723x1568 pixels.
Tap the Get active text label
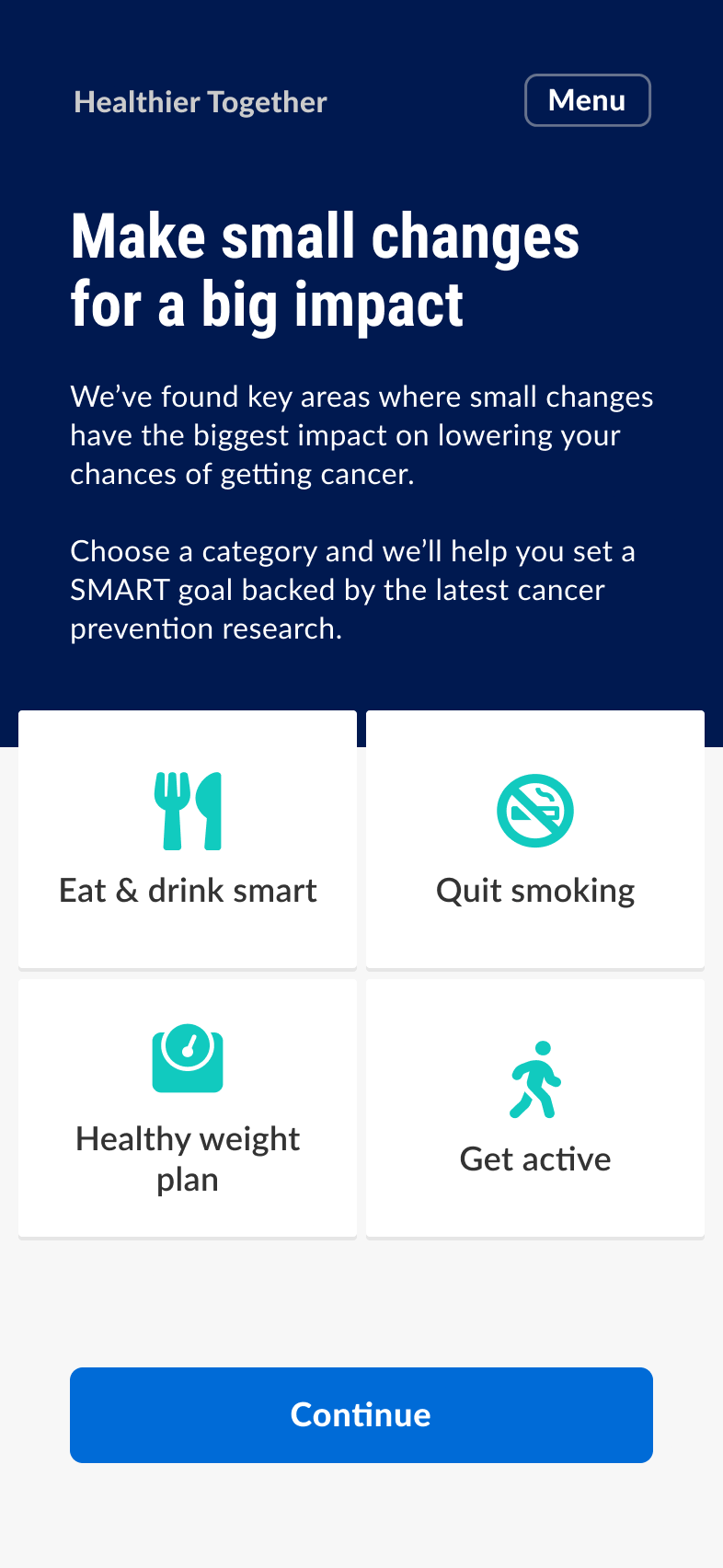[534, 1159]
